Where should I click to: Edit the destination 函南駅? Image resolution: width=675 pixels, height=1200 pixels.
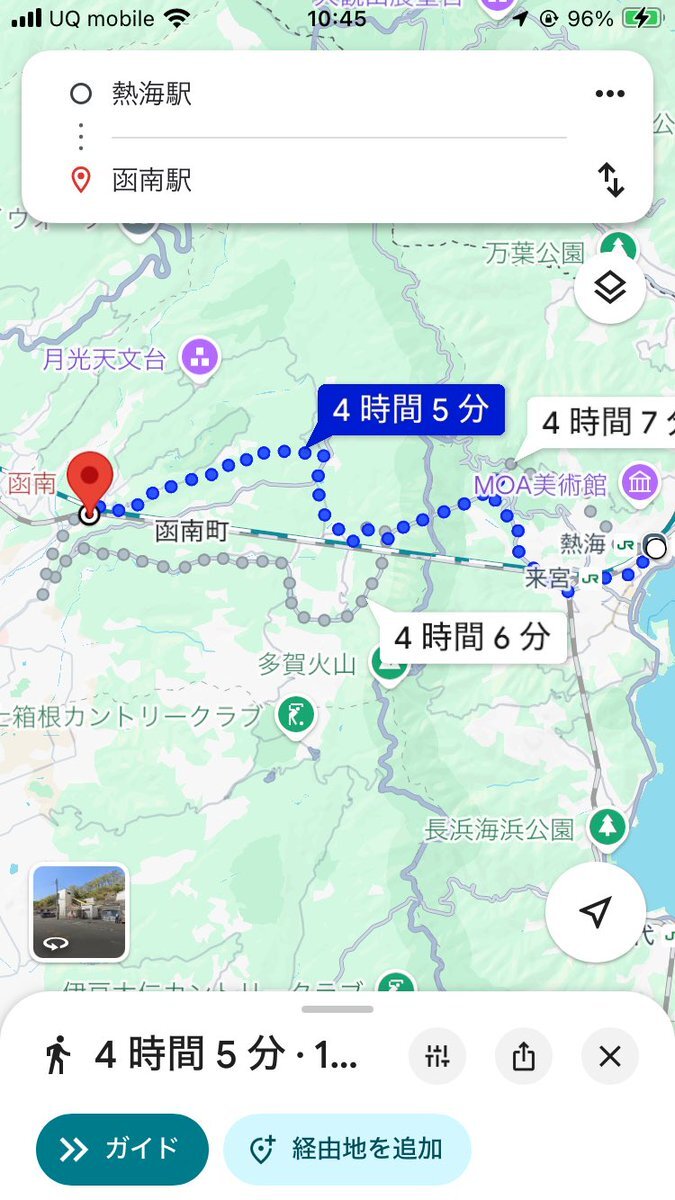[300, 181]
